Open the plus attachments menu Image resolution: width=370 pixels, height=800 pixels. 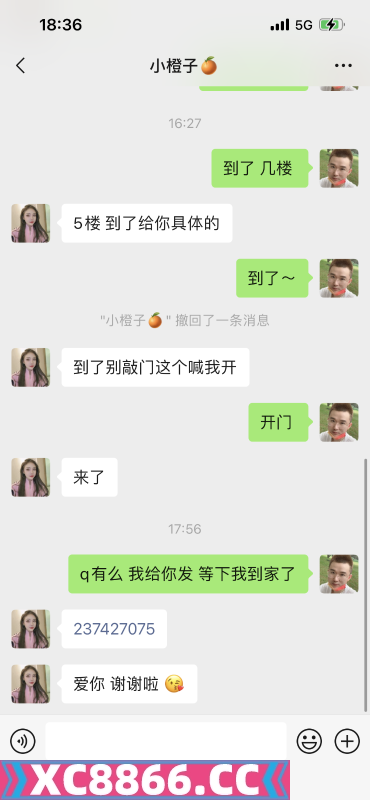(347, 741)
